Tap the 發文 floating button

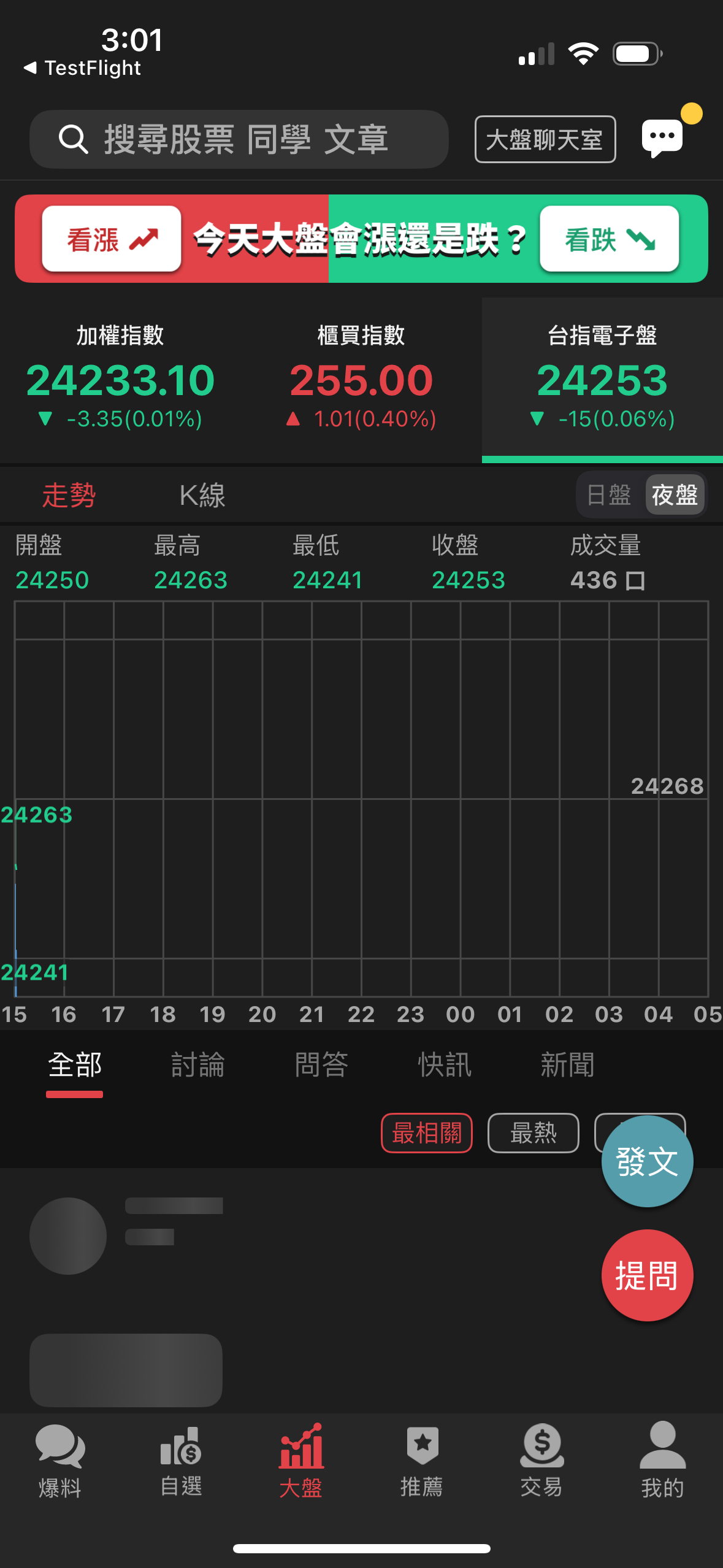647,1161
